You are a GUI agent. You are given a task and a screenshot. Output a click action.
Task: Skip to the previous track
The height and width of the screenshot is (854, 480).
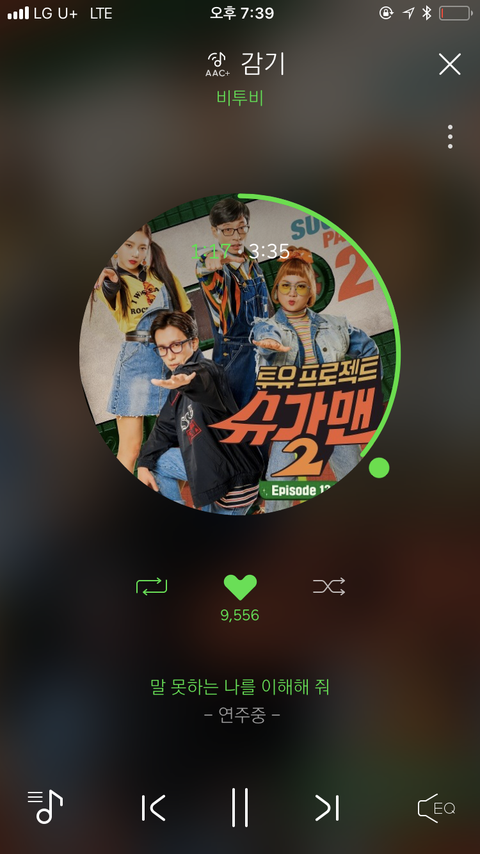pyautogui.click(x=153, y=808)
